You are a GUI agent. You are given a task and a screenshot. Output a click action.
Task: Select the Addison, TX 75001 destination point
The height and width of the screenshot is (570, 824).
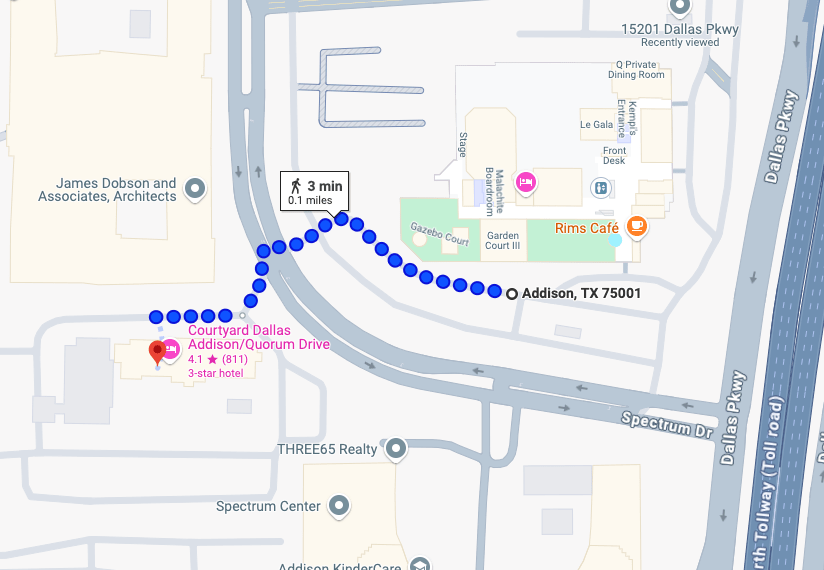(512, 293)
